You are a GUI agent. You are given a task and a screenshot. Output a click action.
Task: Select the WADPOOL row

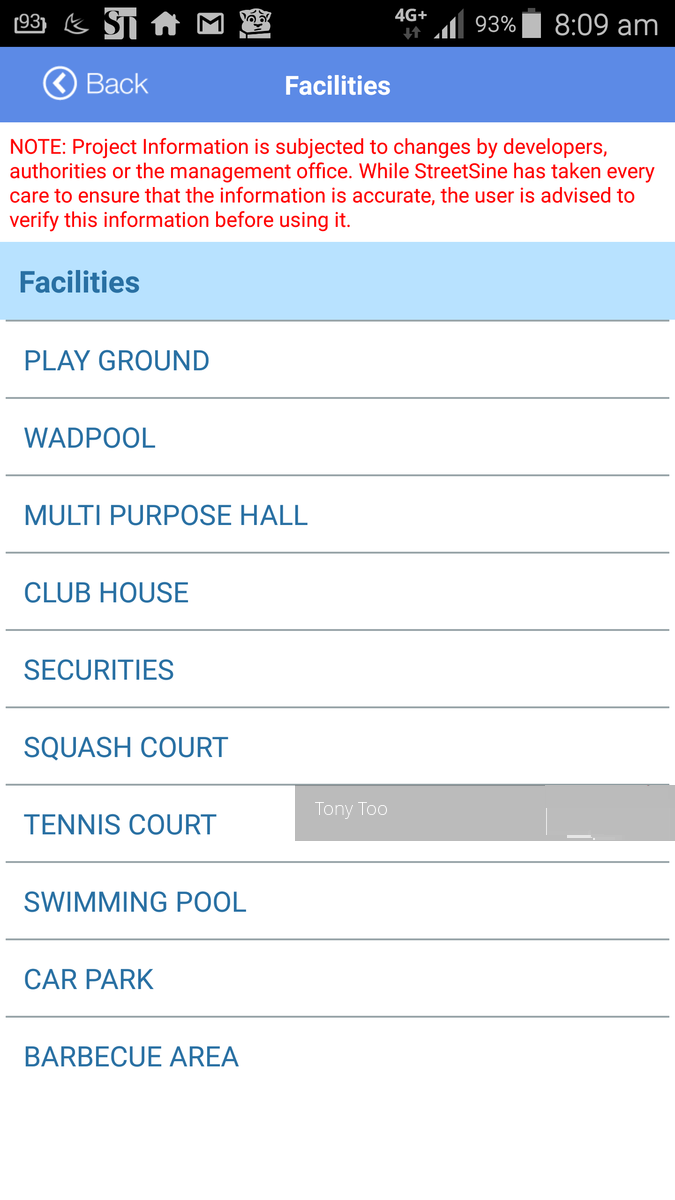point(337,437)
